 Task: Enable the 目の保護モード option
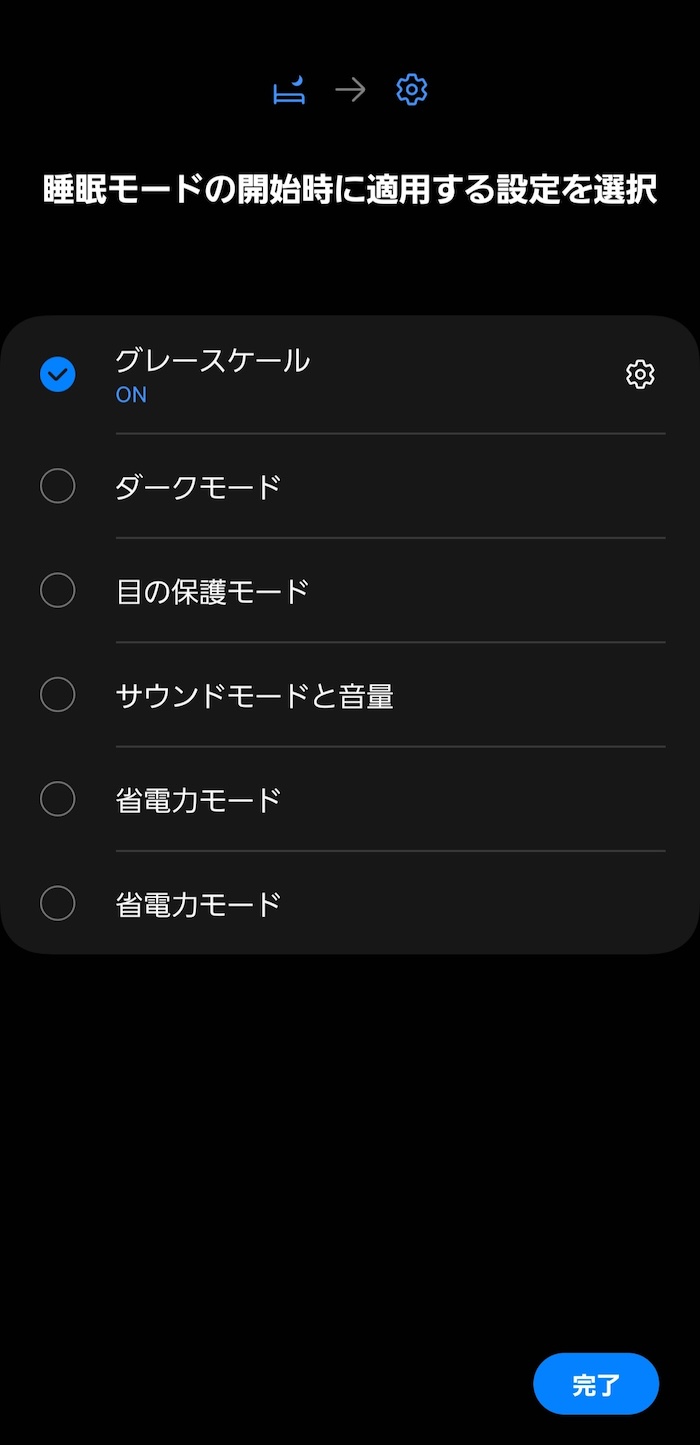coord(58,591)
